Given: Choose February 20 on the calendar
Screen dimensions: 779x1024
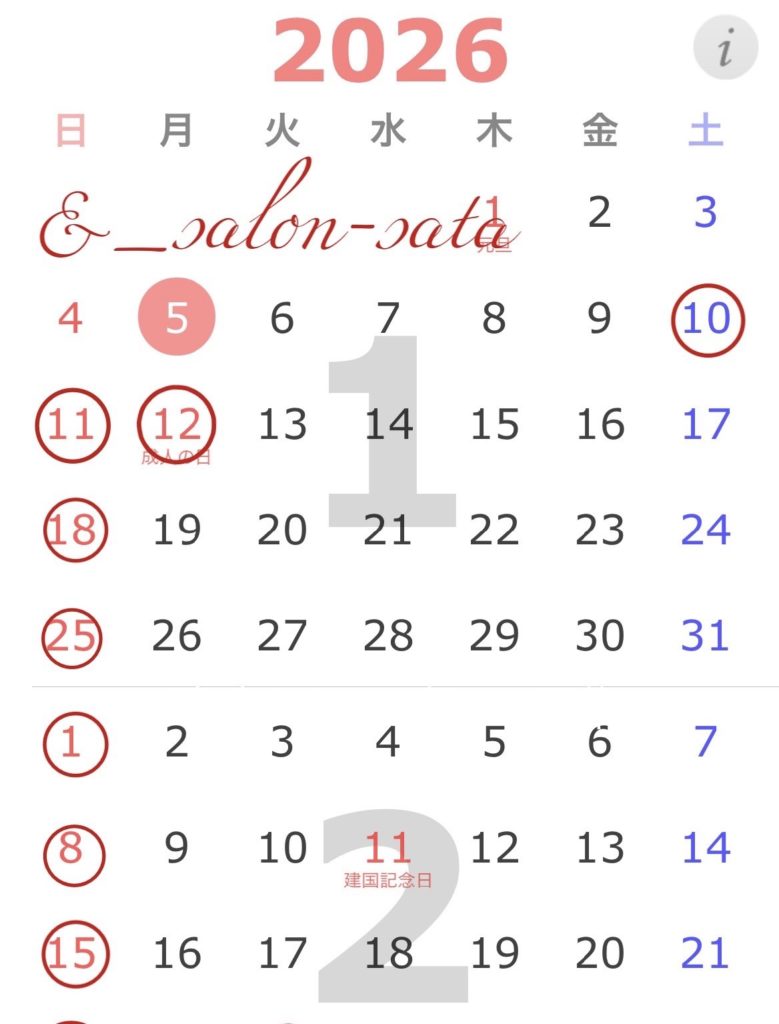Looking at the screenshot, I should tap(600, 954).
